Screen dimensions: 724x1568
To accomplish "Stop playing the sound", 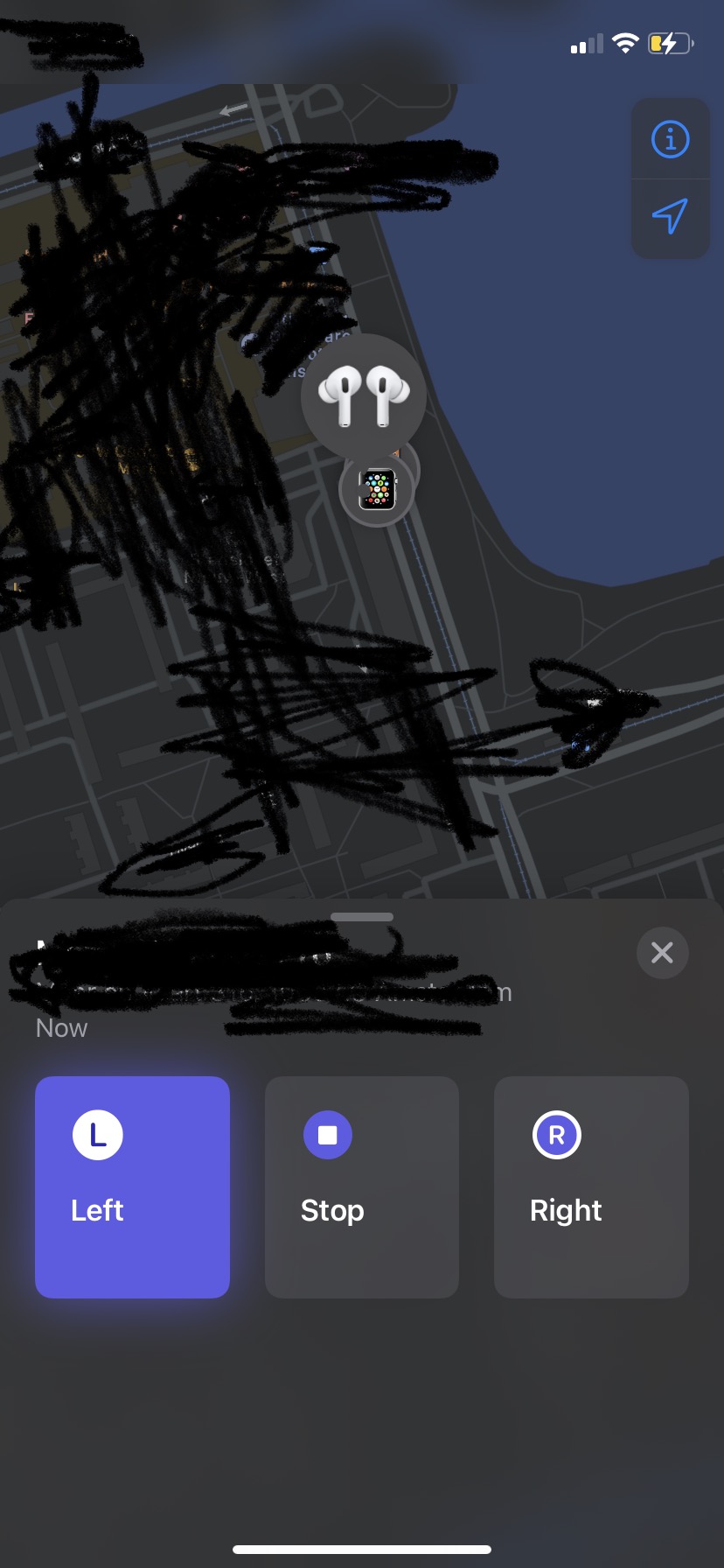I will pyautogui.click(x=361, y=1186).
